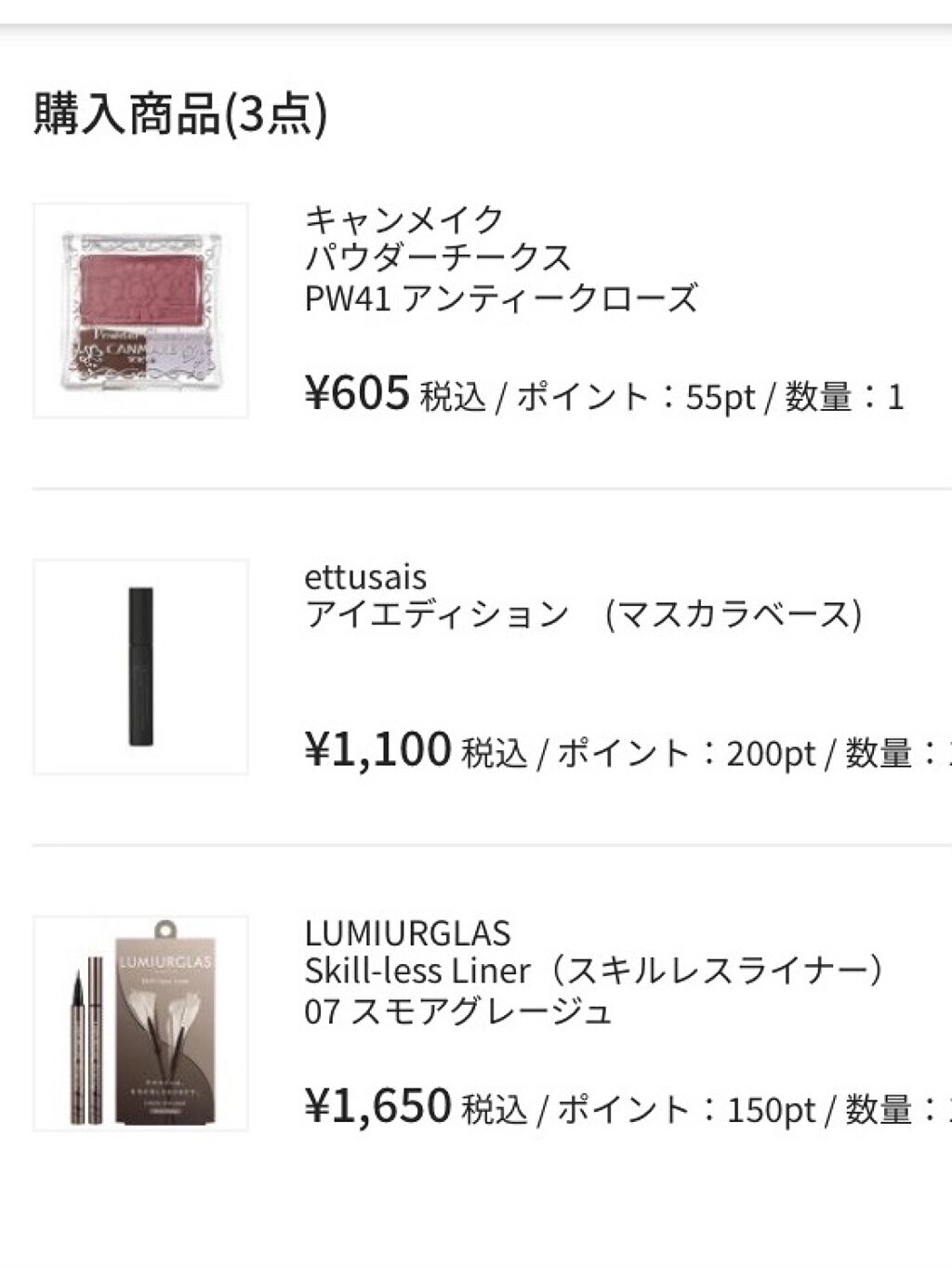Click the パウダーチークス product type text

coord(436,259)
